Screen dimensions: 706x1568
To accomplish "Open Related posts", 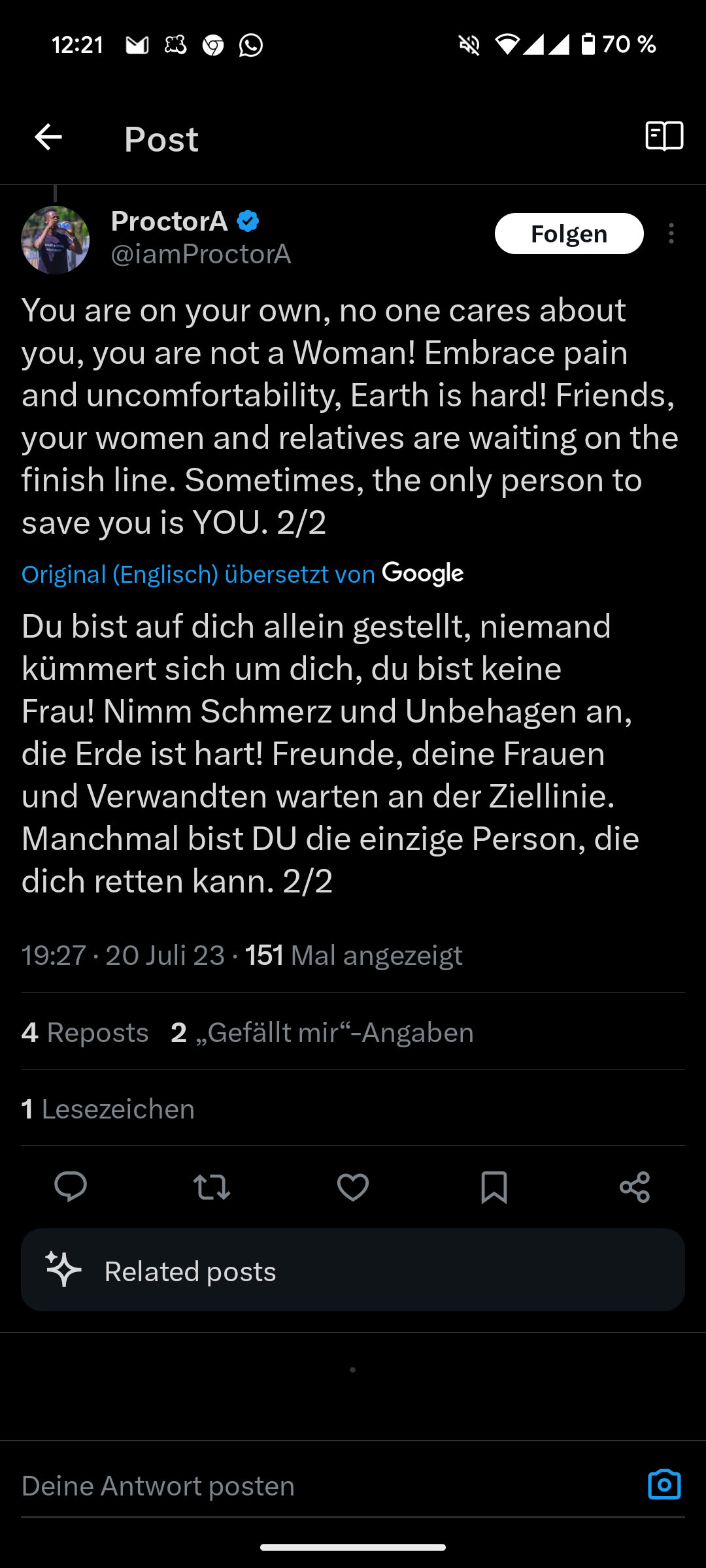I will pyautogui.click(x=353, y=1270).
